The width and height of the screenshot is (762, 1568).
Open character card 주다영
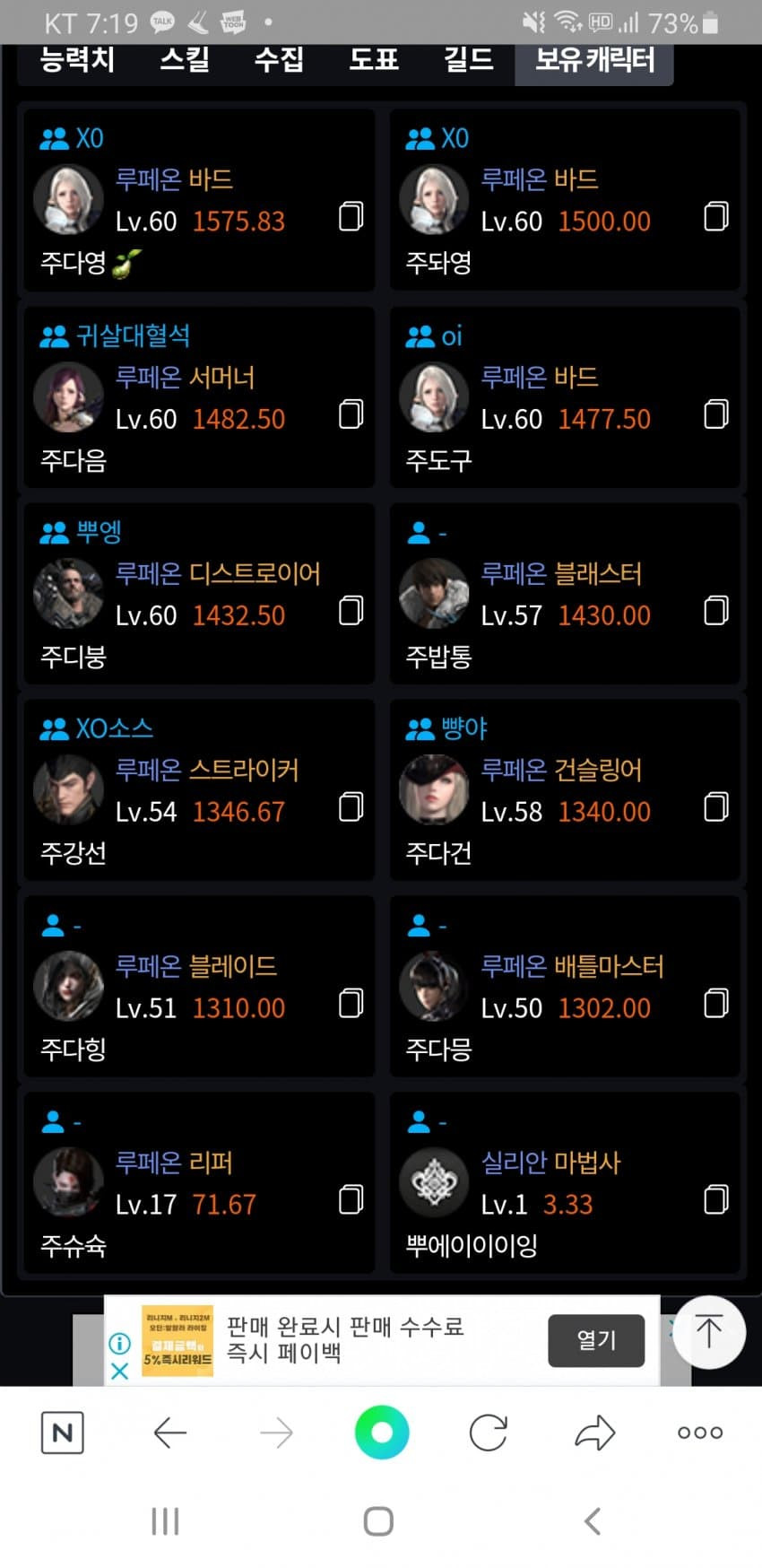[x=198, y=201]
